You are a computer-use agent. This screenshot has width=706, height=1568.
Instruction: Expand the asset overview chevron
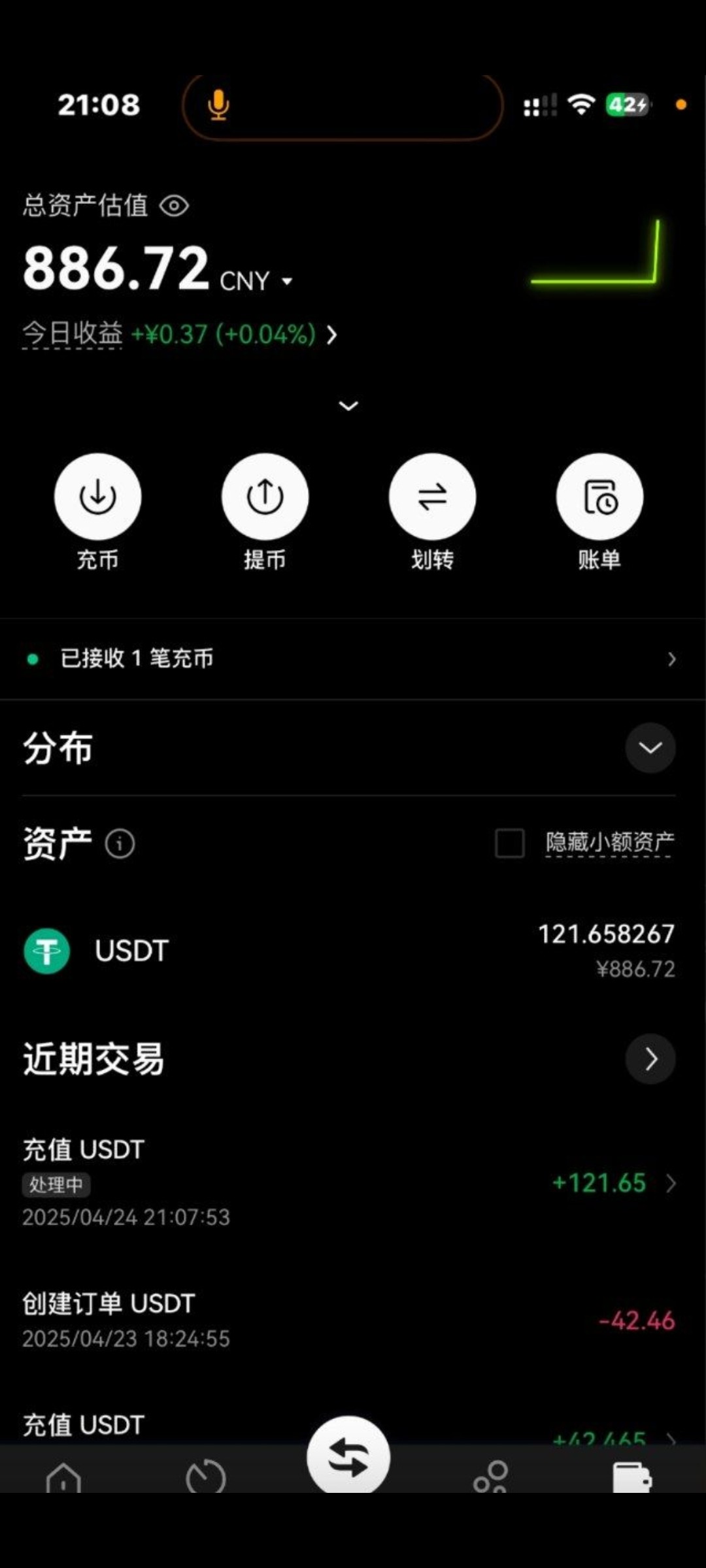tap(348, 406)
